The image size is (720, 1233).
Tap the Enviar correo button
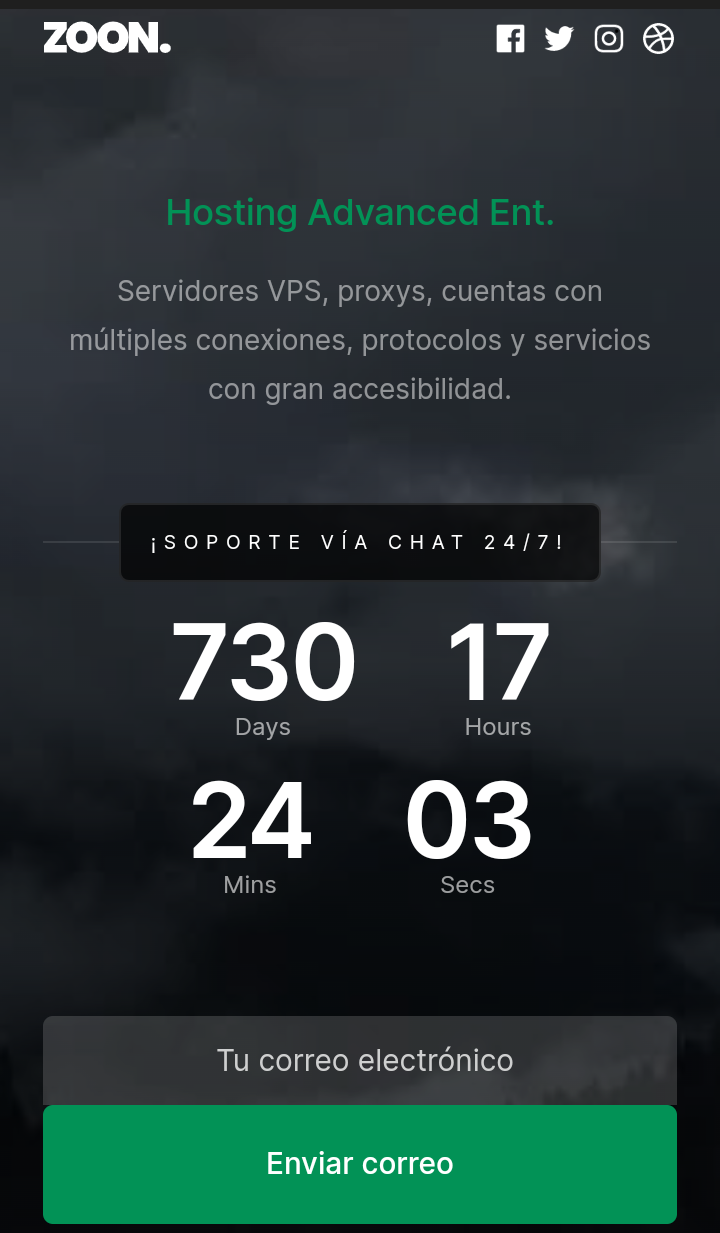coord(360,1164)
